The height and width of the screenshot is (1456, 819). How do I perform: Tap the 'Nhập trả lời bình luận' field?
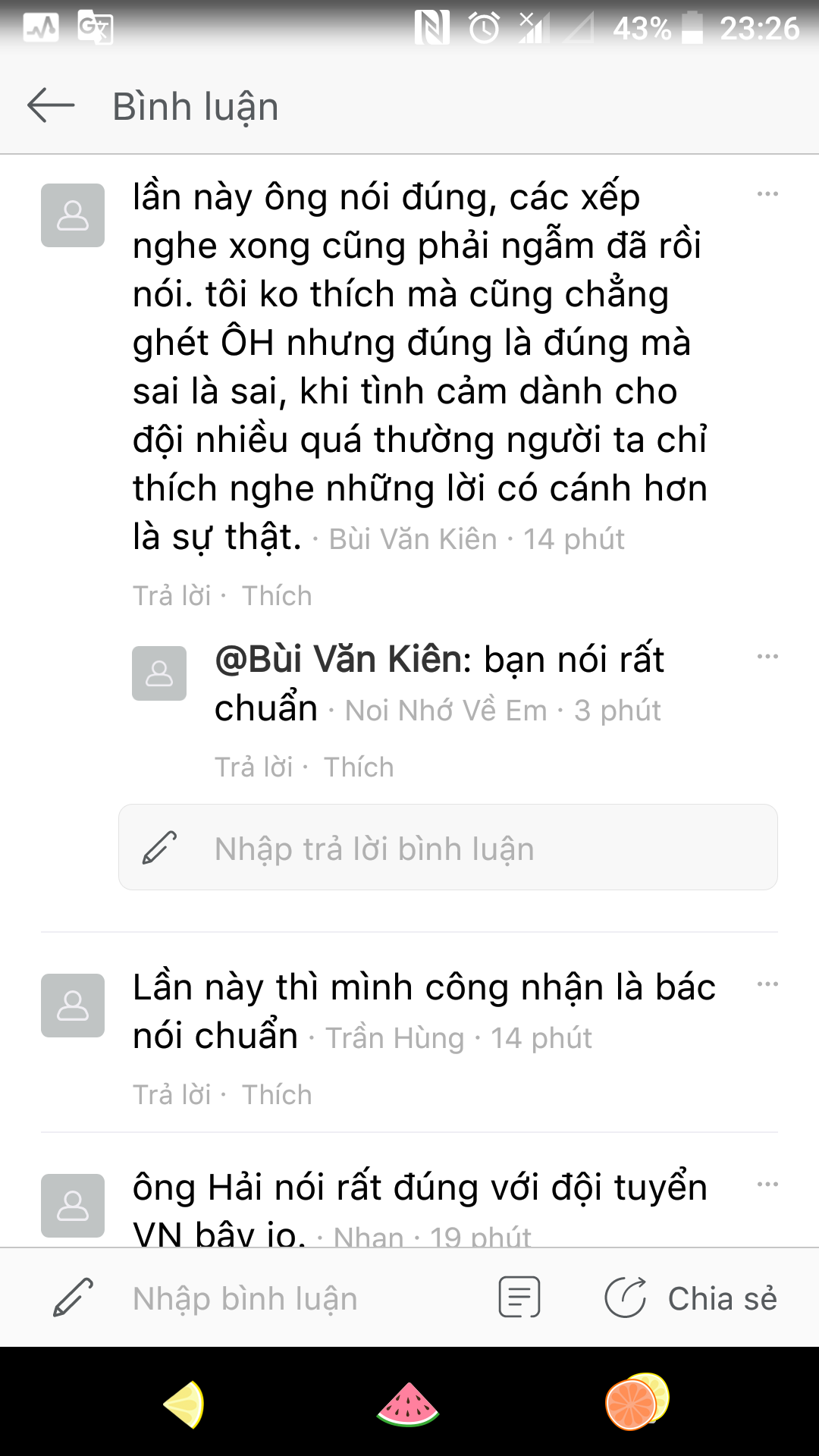447,848
